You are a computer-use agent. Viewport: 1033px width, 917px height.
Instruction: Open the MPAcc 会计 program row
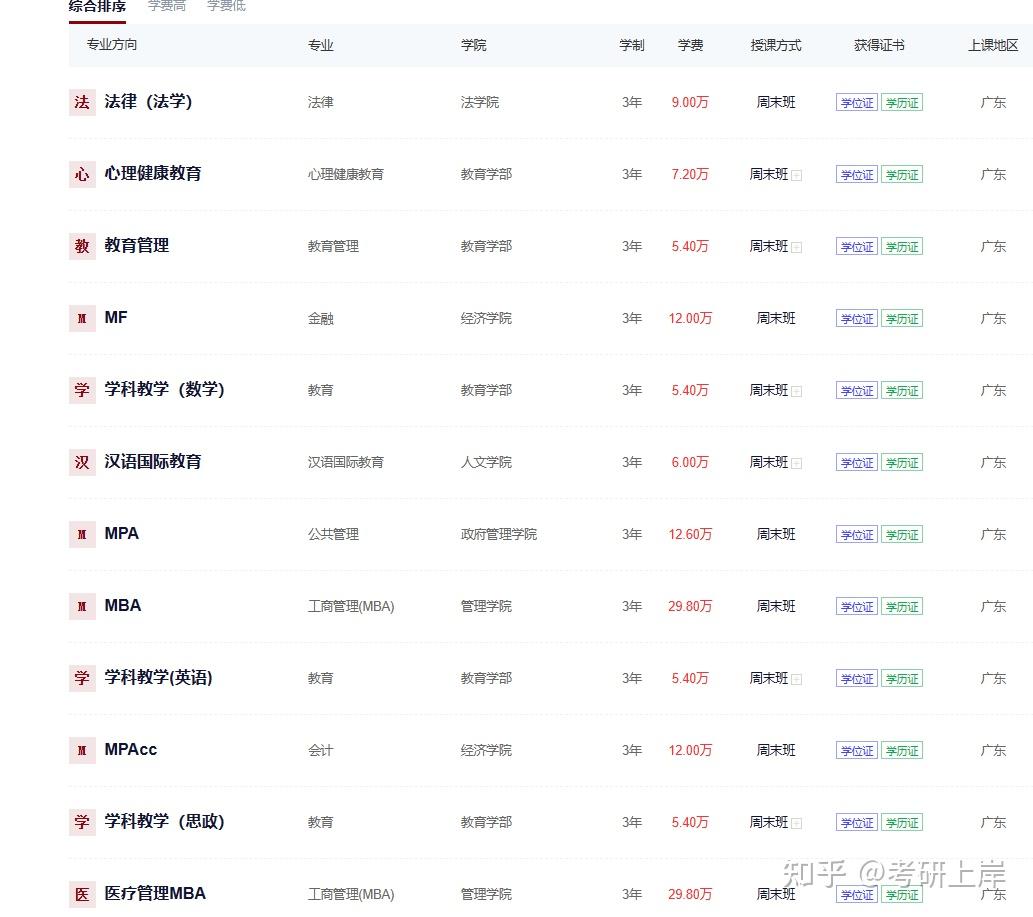tap(131, 750)
